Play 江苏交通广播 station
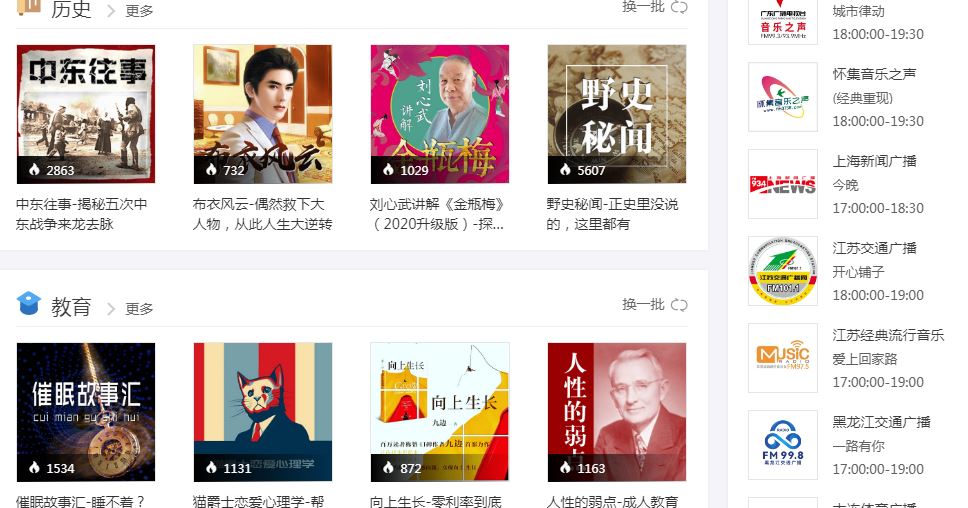The image size is (968, 508). [783, 271]
